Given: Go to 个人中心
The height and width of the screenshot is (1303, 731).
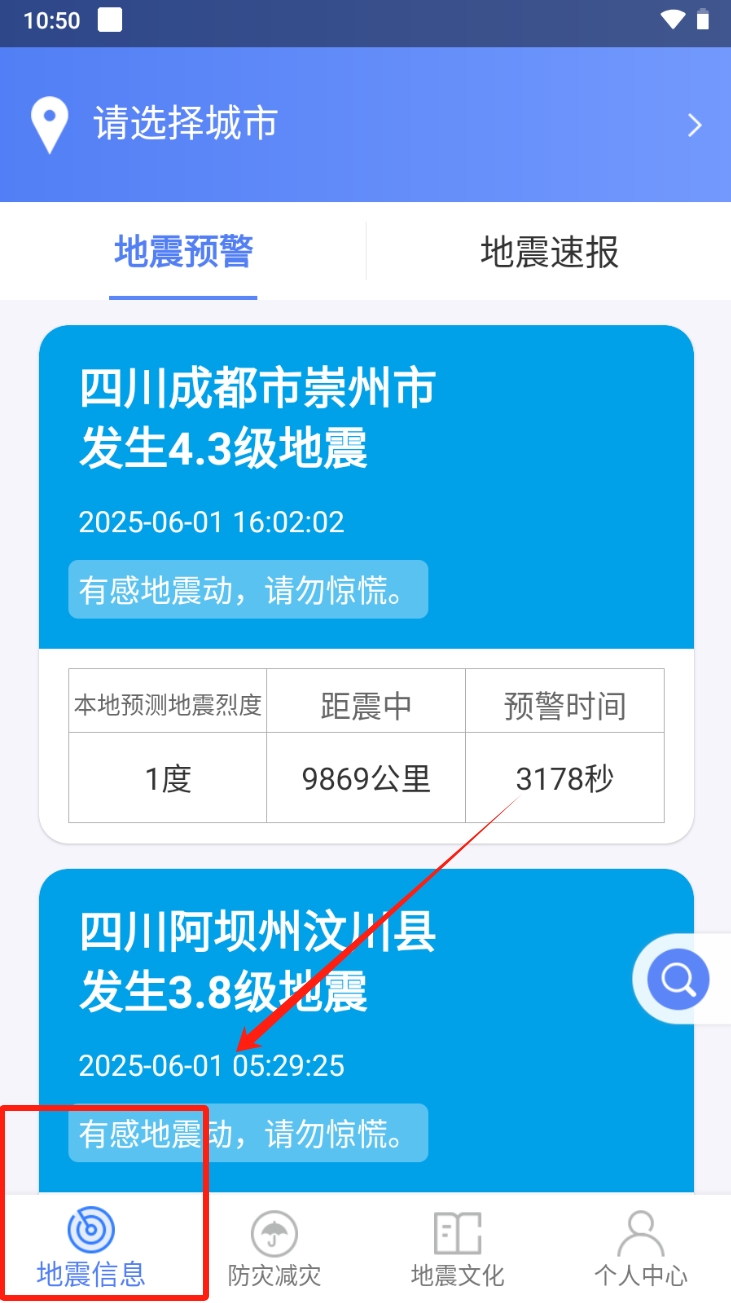Looking at the screenshot, I should [x=640, y=1247].
